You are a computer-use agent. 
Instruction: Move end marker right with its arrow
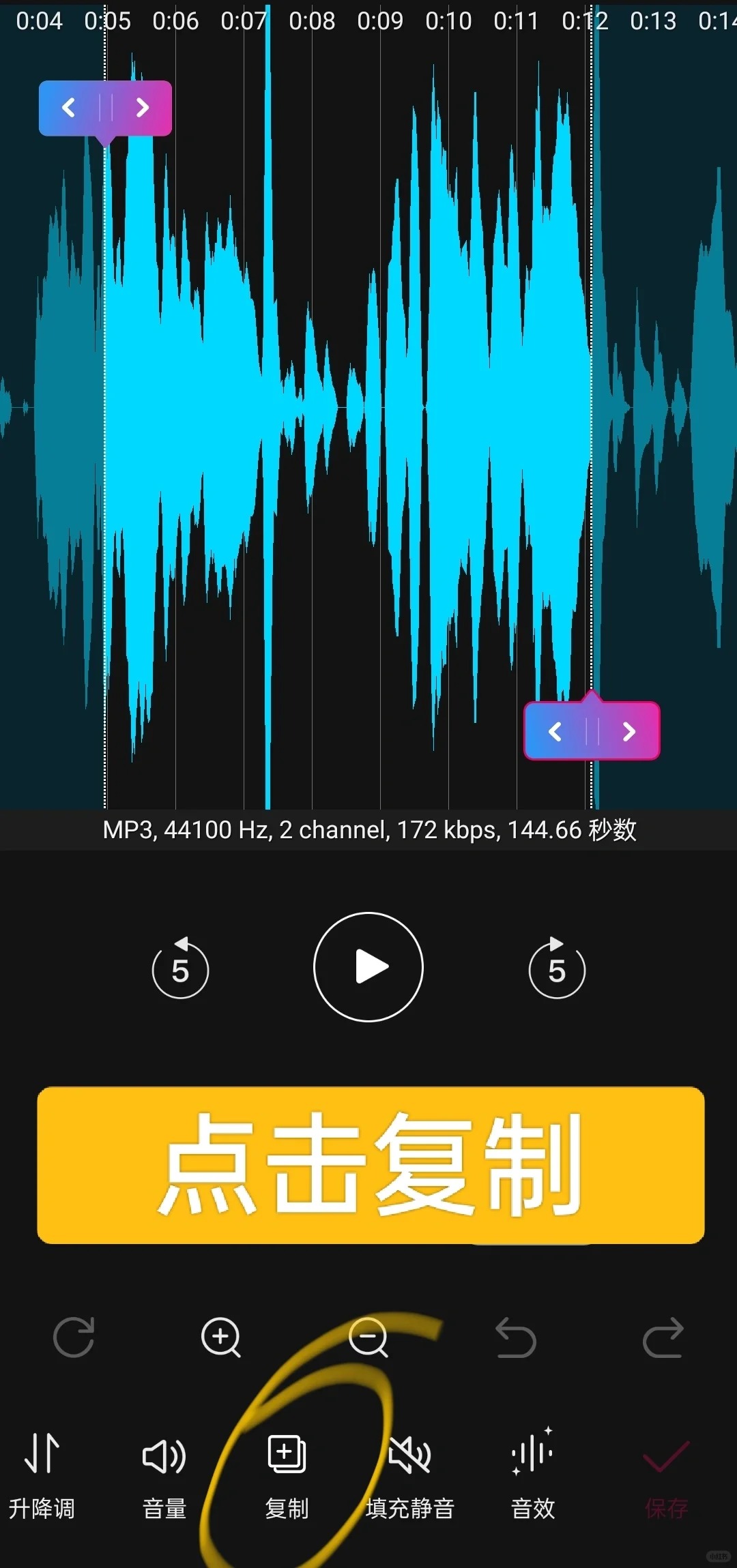coord(628,732)
